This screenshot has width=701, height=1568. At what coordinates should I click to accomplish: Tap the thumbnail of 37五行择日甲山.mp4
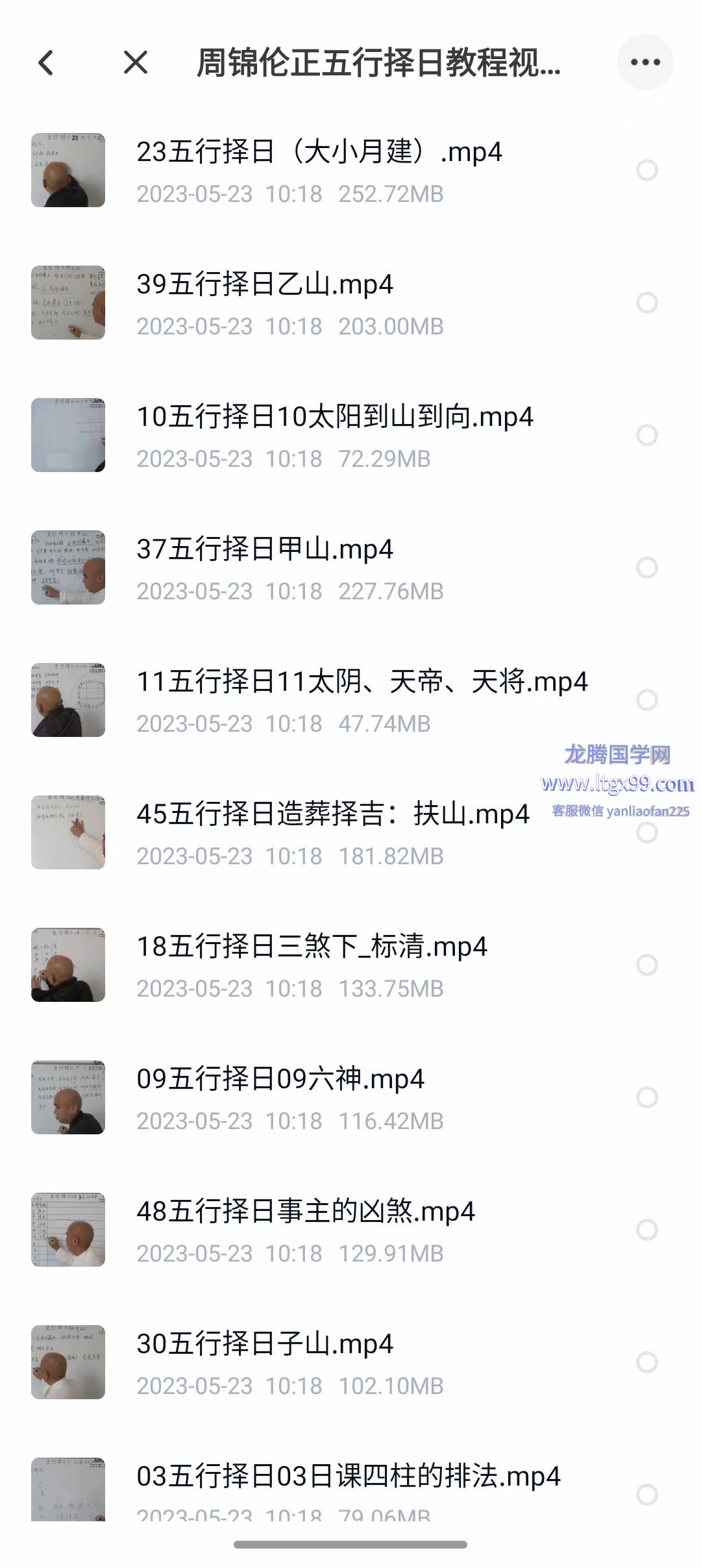pyautogui.click(x=68, y=567)
